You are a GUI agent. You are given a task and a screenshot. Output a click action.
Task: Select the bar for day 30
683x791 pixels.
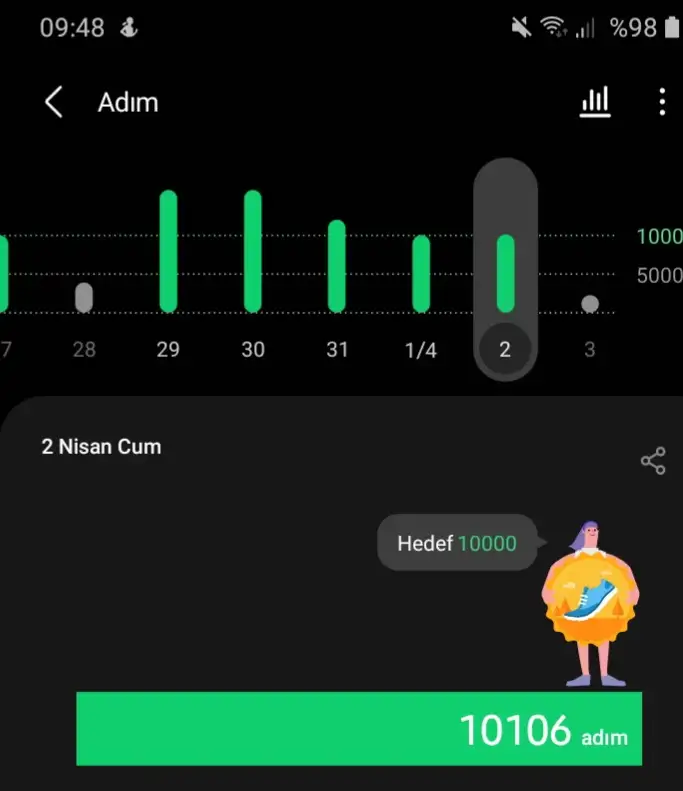pyautogui.click(x=253, y=251)
